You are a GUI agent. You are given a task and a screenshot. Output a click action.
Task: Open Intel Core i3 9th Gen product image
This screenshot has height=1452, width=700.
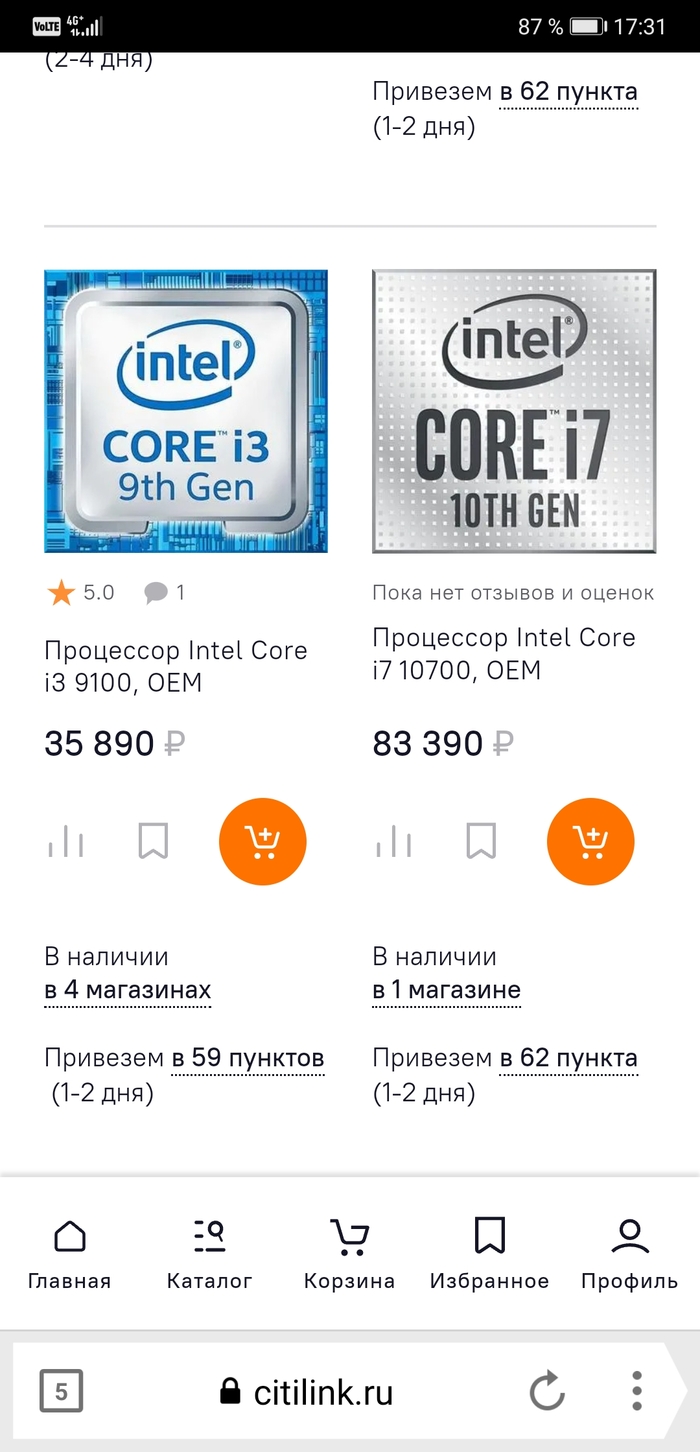[186, 411]
